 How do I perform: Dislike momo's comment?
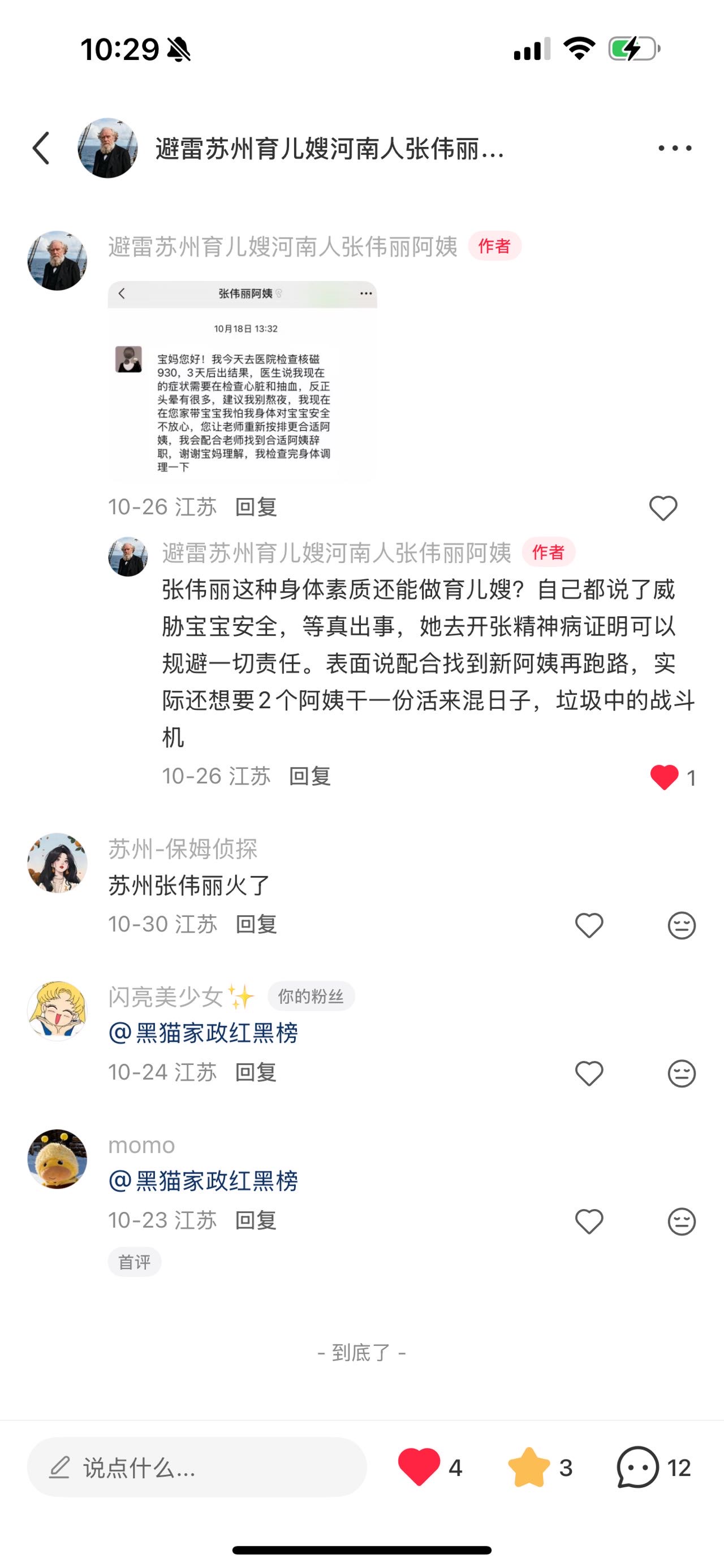tap(682, 1221)
